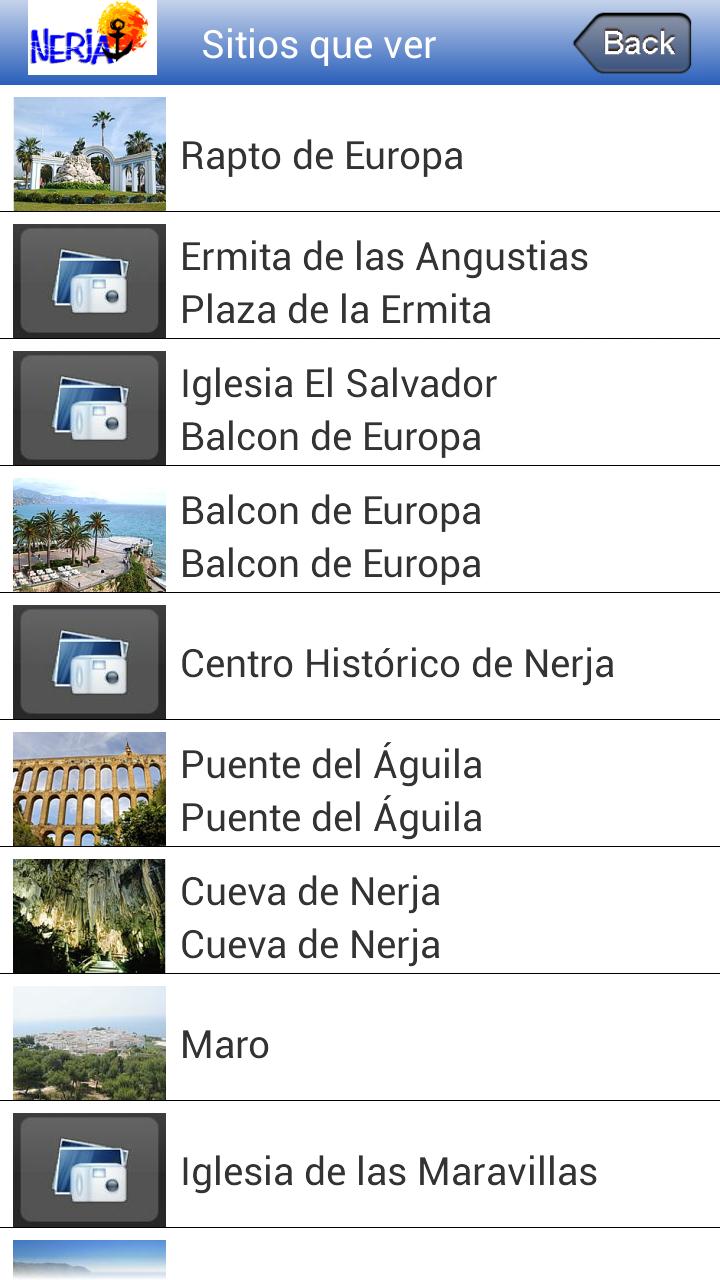Open the Rapto de Europa photo thumbnail
This screenshot has height=1280, width=720.
click(x=90, y=153)
